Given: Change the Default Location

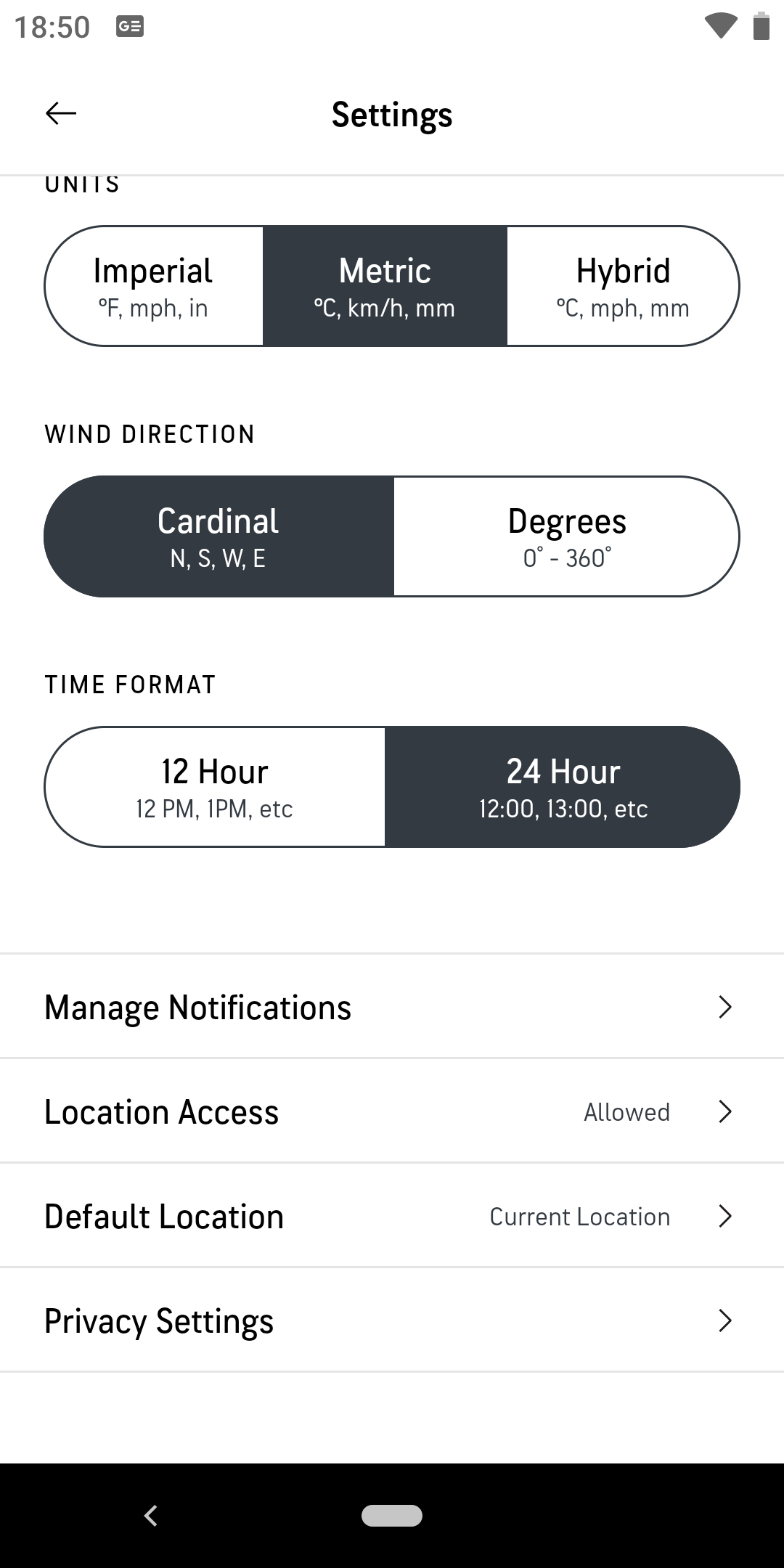Looking at the screenshot, I should point(392,1215).
